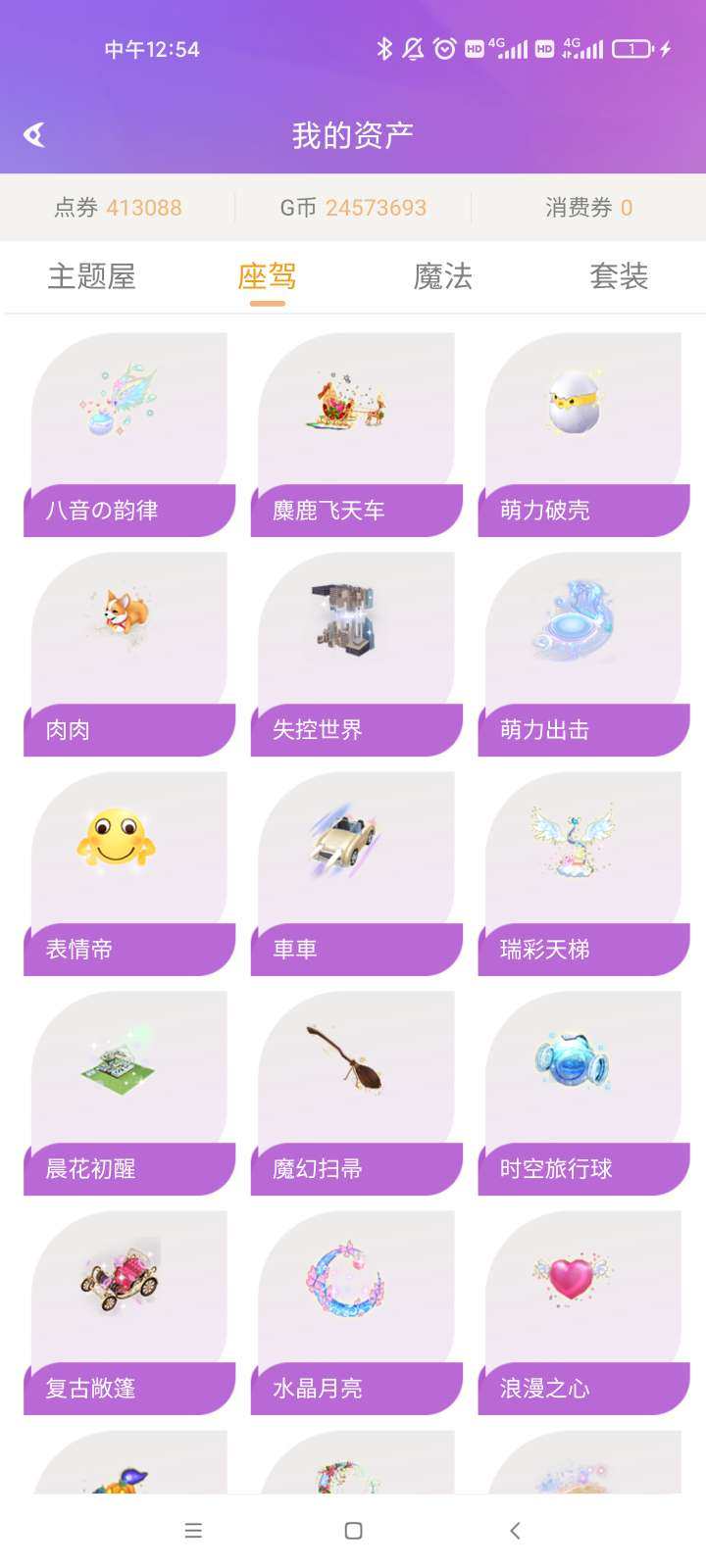Tap the G币 currency balance
Viewport: 706px width, 1568px height.
353,208
